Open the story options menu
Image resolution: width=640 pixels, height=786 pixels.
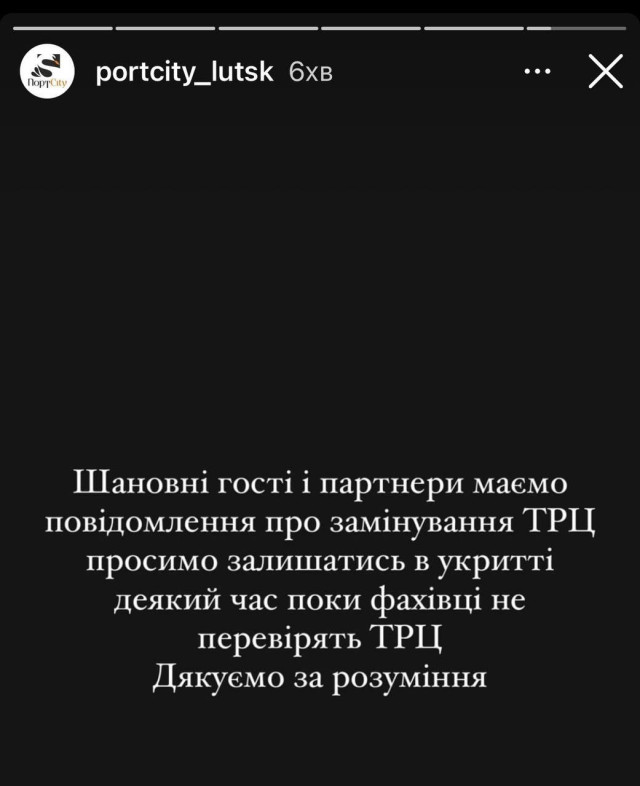(x=538, y=72)
